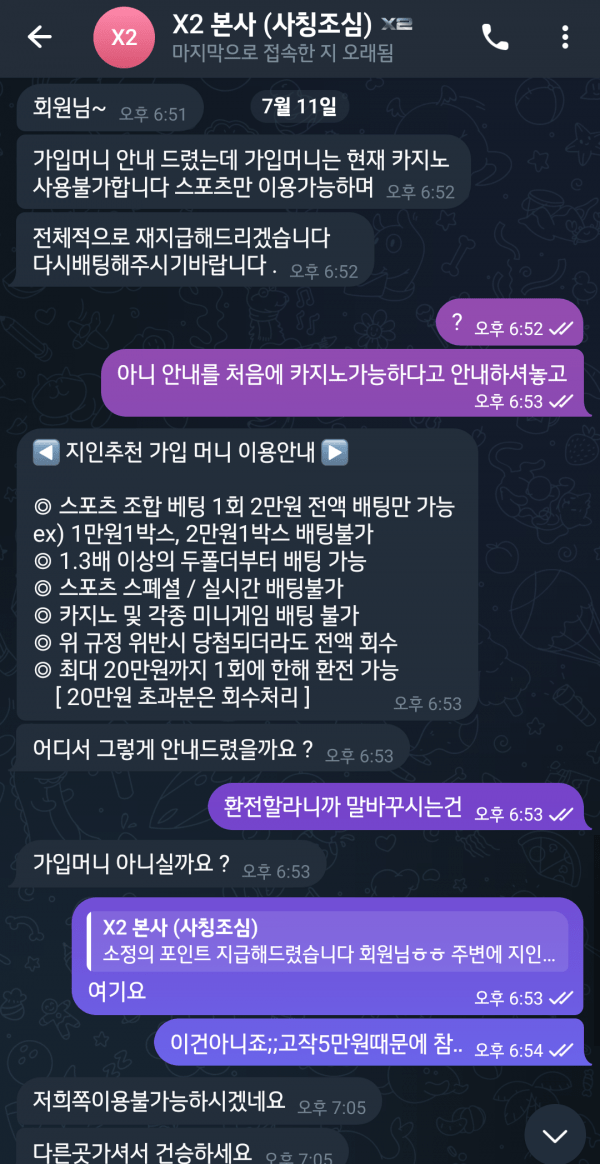
Task: Go back using the arrow icon
Action: click(40, 37)
